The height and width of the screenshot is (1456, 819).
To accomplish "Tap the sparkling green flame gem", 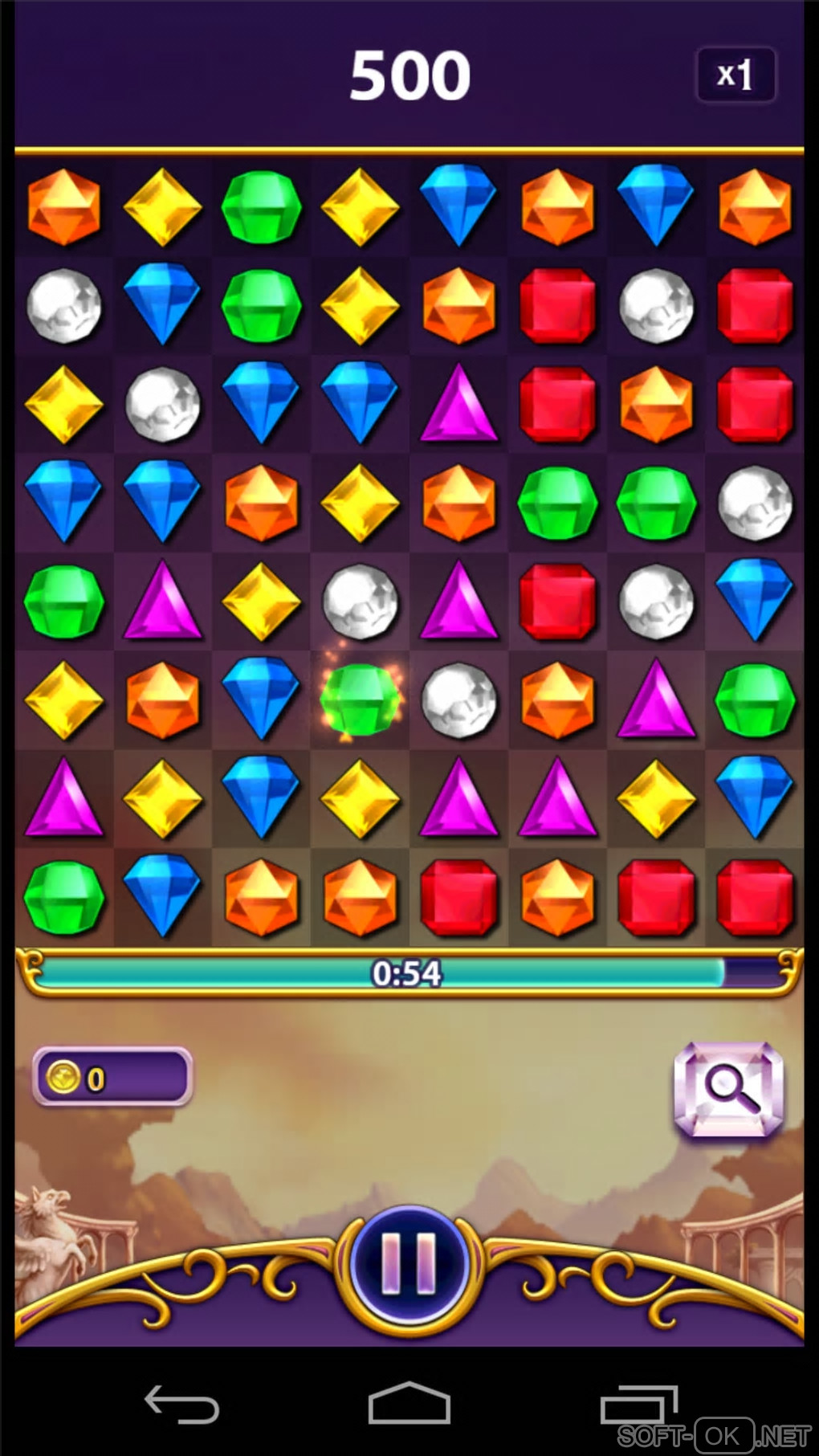I will 360,699.
